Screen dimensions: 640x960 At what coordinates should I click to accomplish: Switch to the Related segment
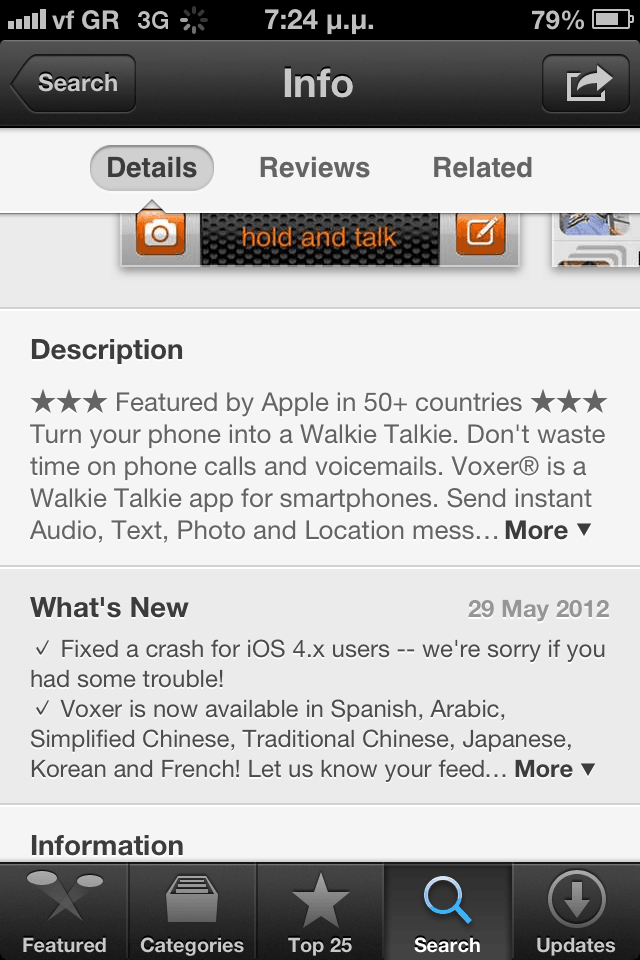coord(482,168)
